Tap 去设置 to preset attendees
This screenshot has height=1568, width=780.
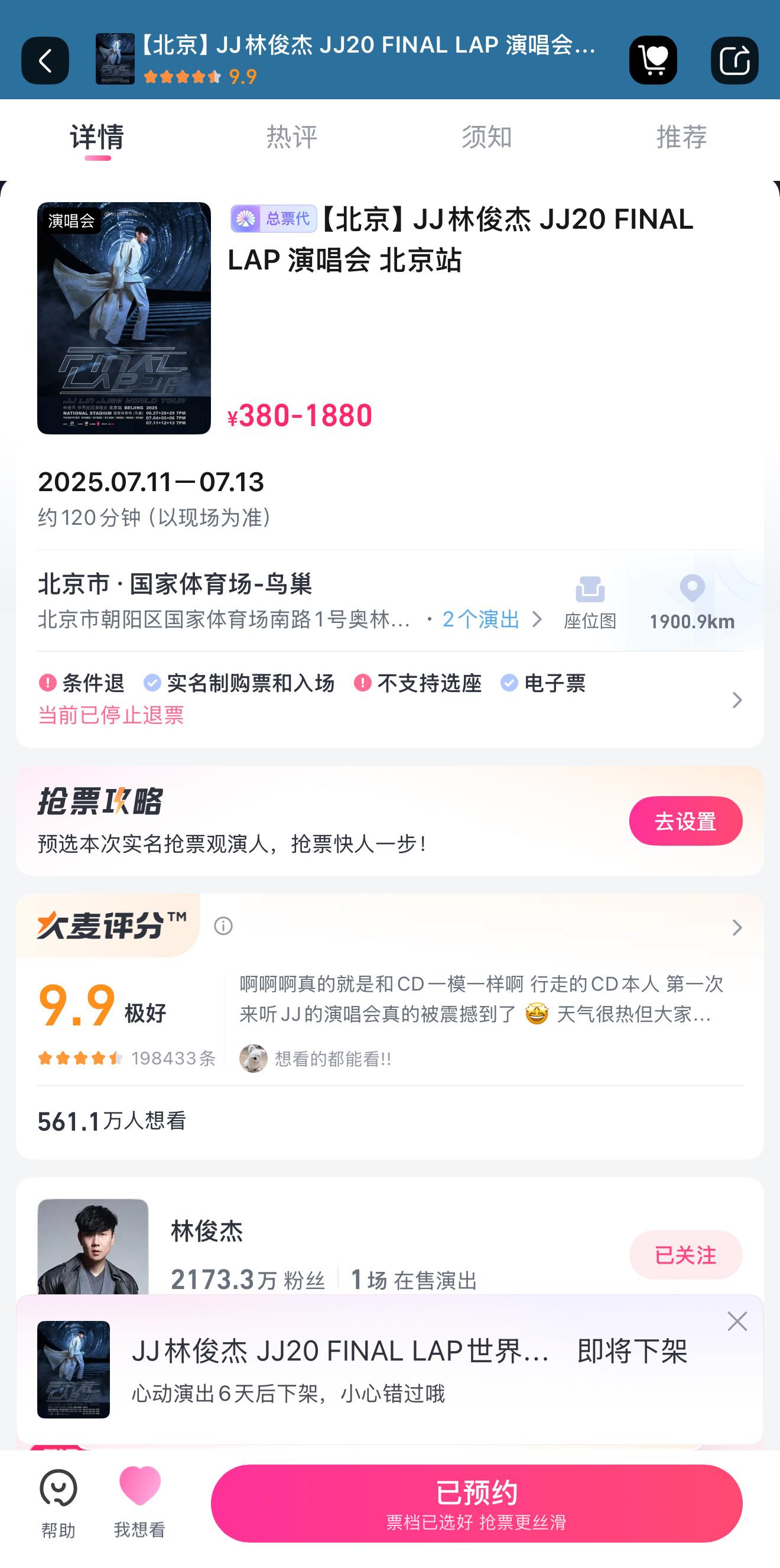pos(685,821)
